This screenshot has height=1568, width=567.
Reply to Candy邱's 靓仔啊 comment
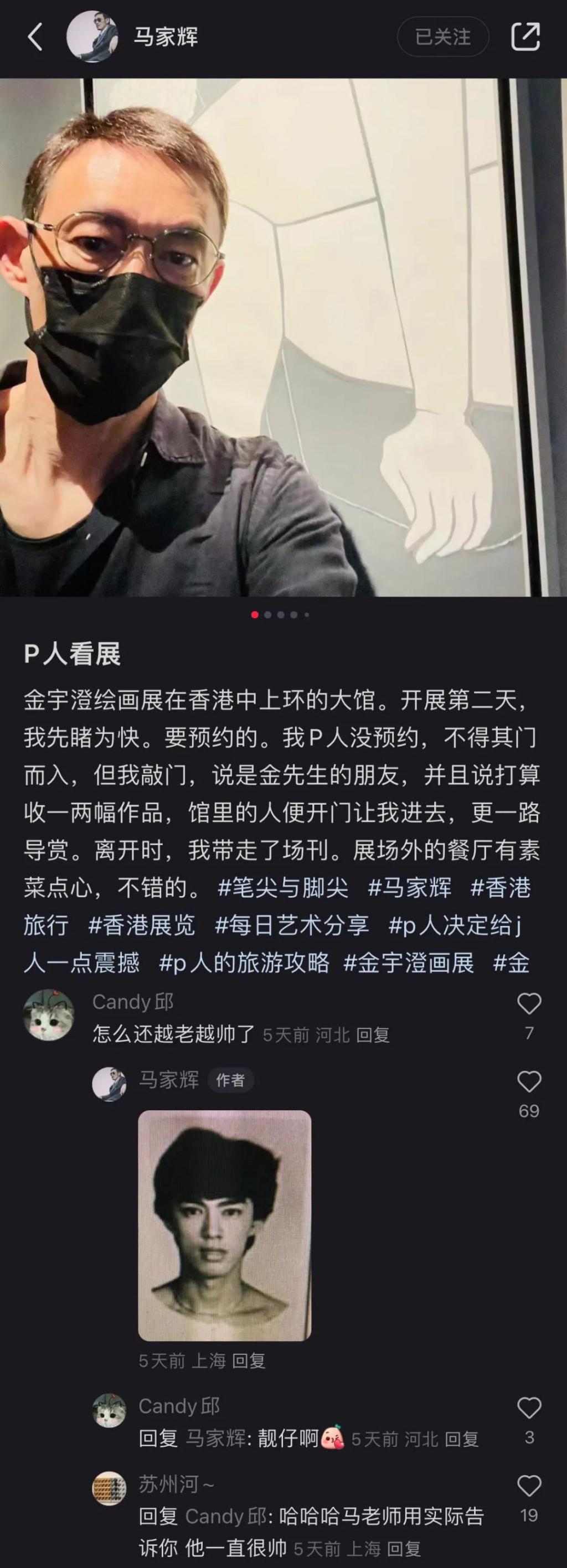pyautogui.click(x=461, y=1439)
